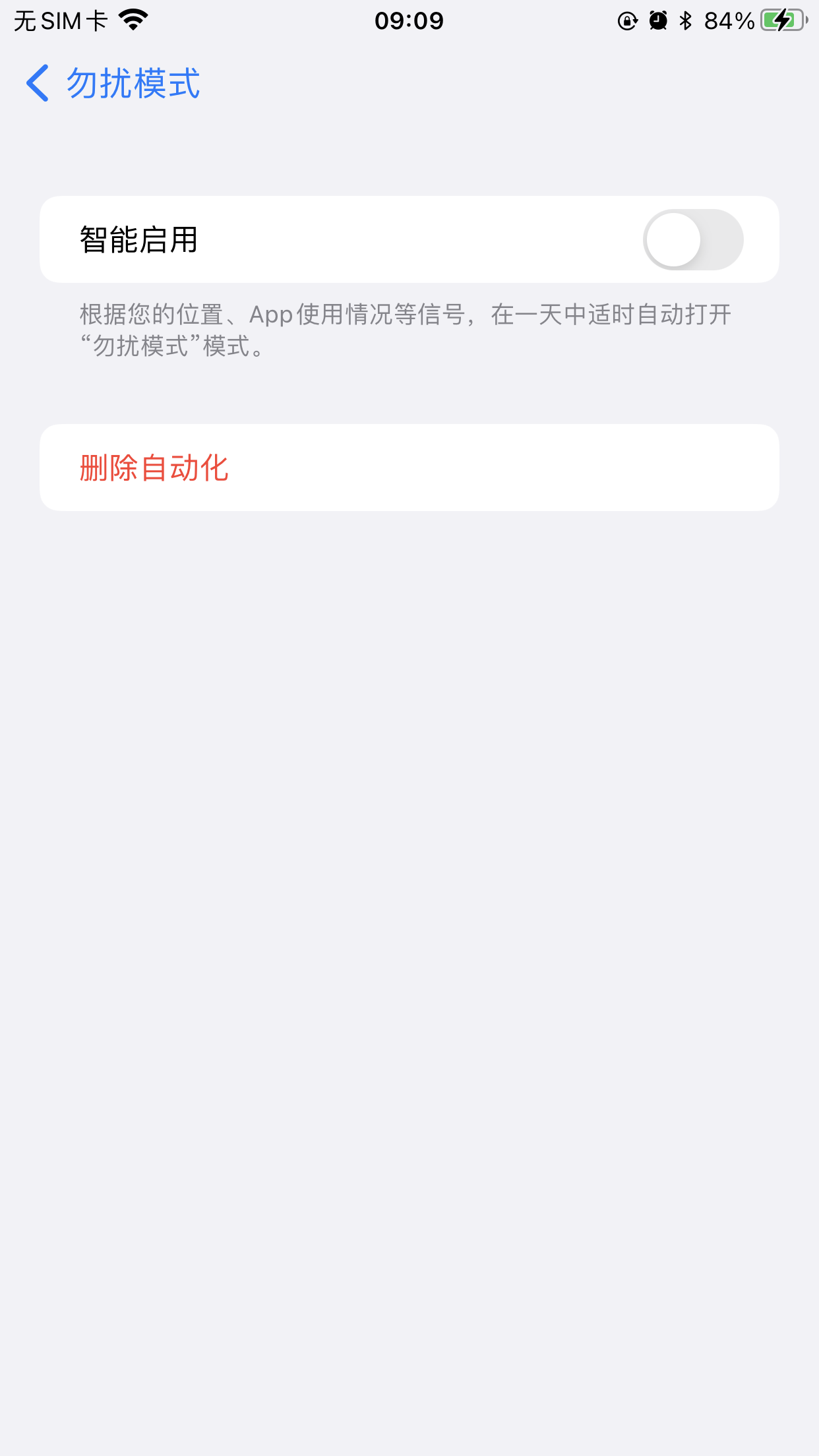The width and height of the screenshot is (819, 1456).
Task: Go back to 勿扰模式
Action: [x=112, y=84]
